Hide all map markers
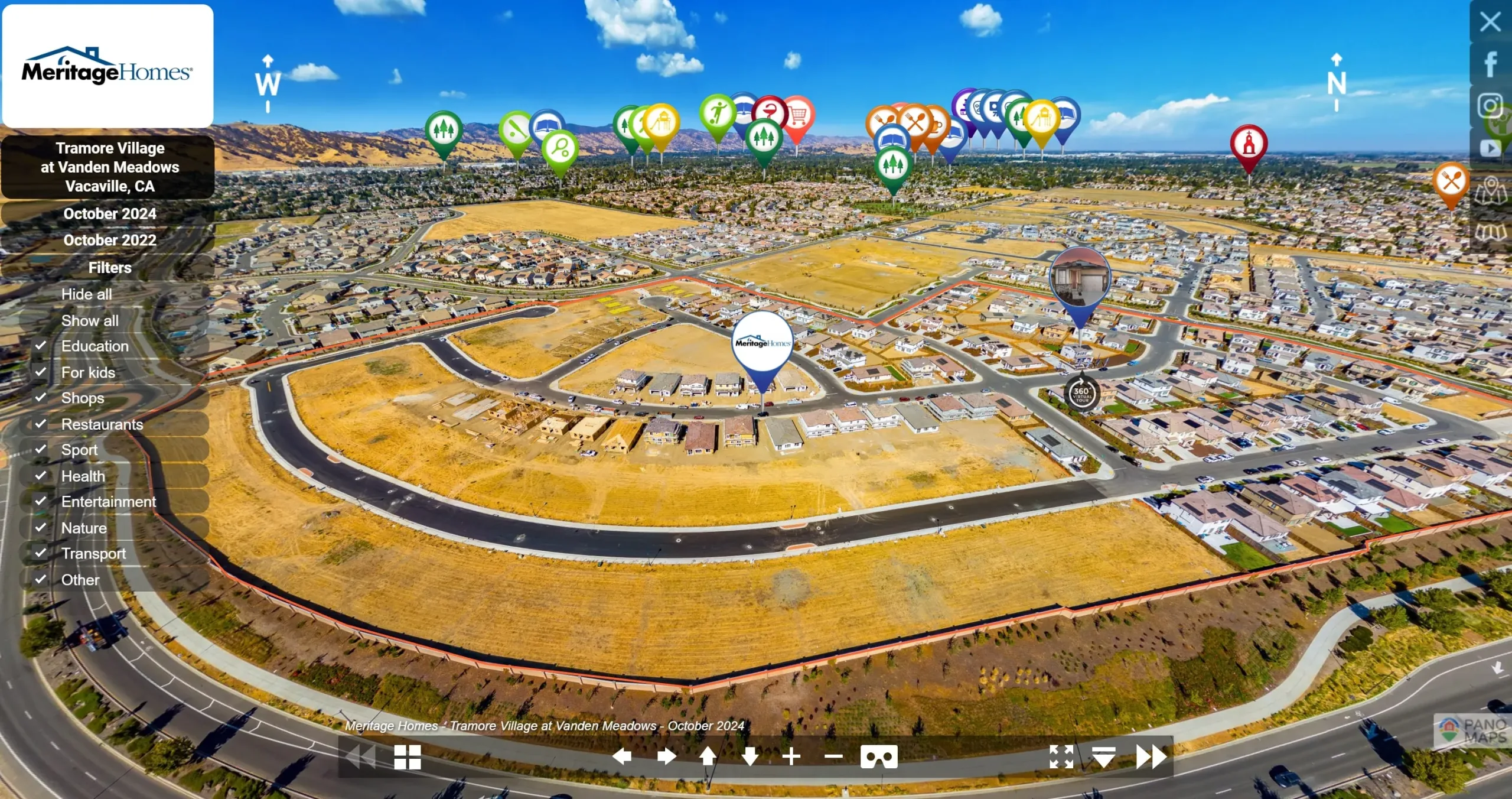This screenshot has width=1512, height=799. click(x=86, y=294)
